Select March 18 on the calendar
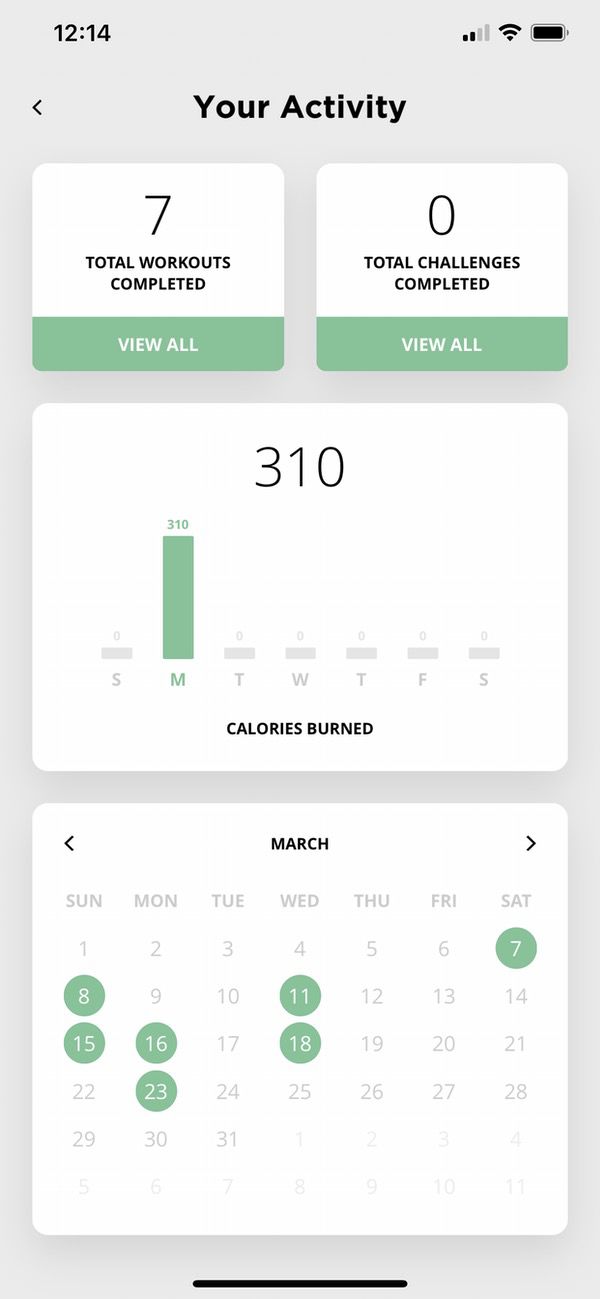 click(299, 1043)
